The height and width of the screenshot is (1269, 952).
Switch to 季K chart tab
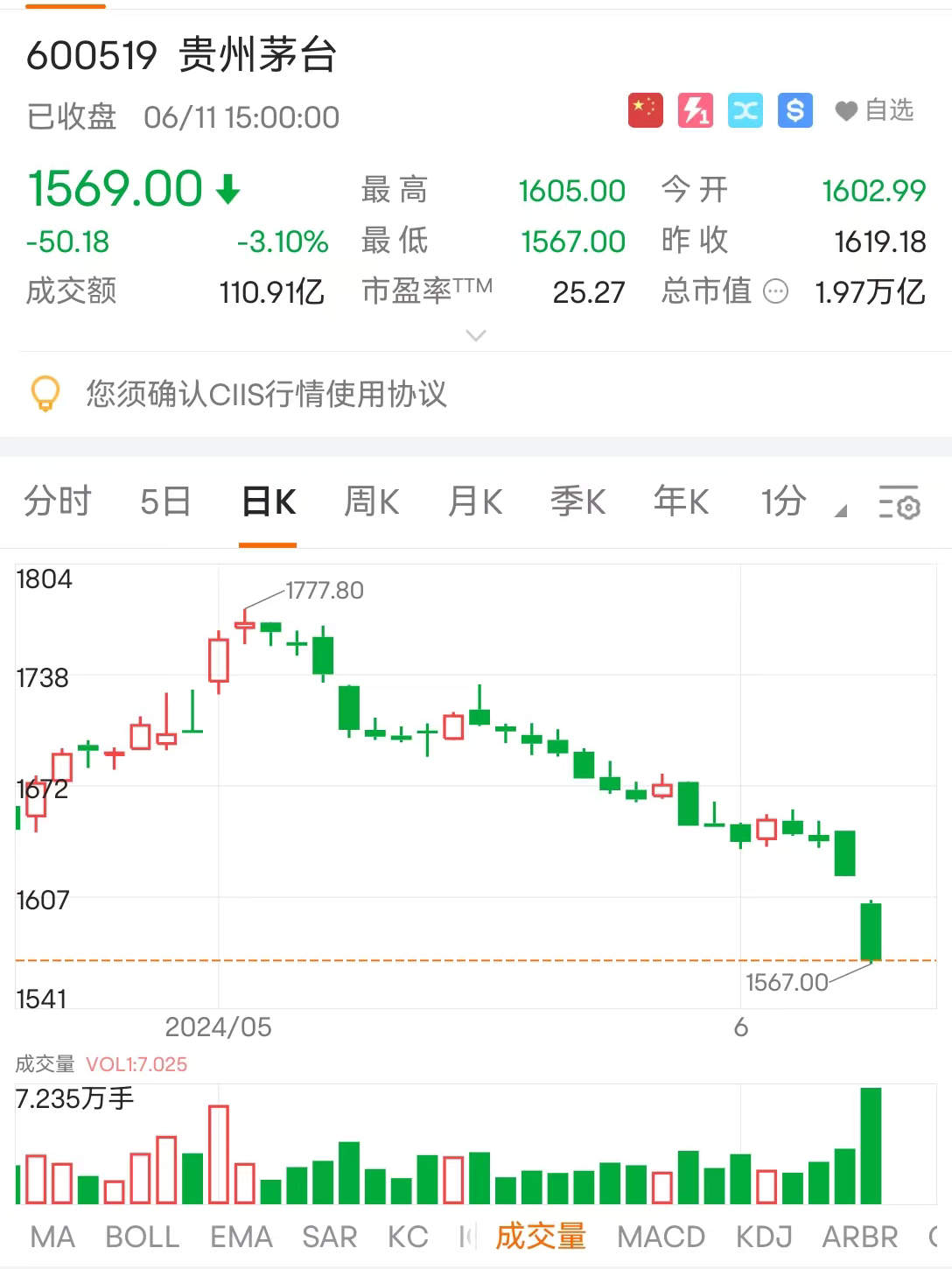[578, 501]
